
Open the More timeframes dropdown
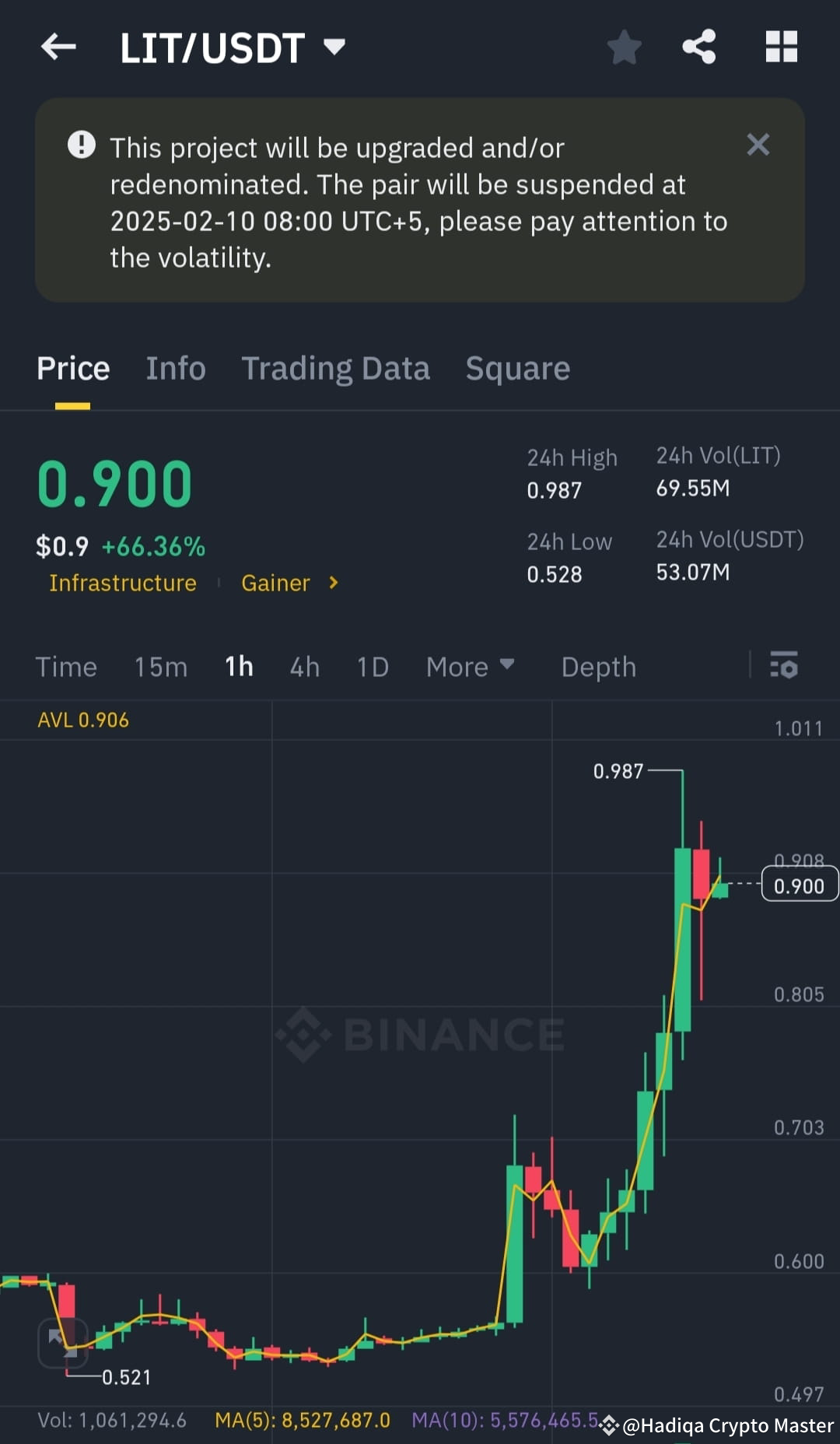(x=470, y=667)
